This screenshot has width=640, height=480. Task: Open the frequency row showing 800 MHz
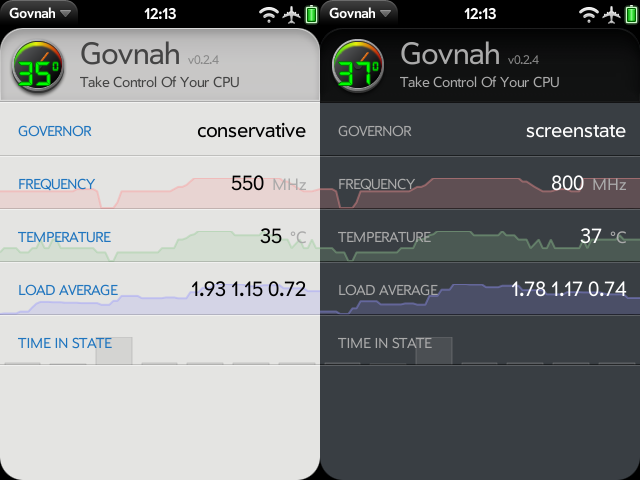(480, 184)
